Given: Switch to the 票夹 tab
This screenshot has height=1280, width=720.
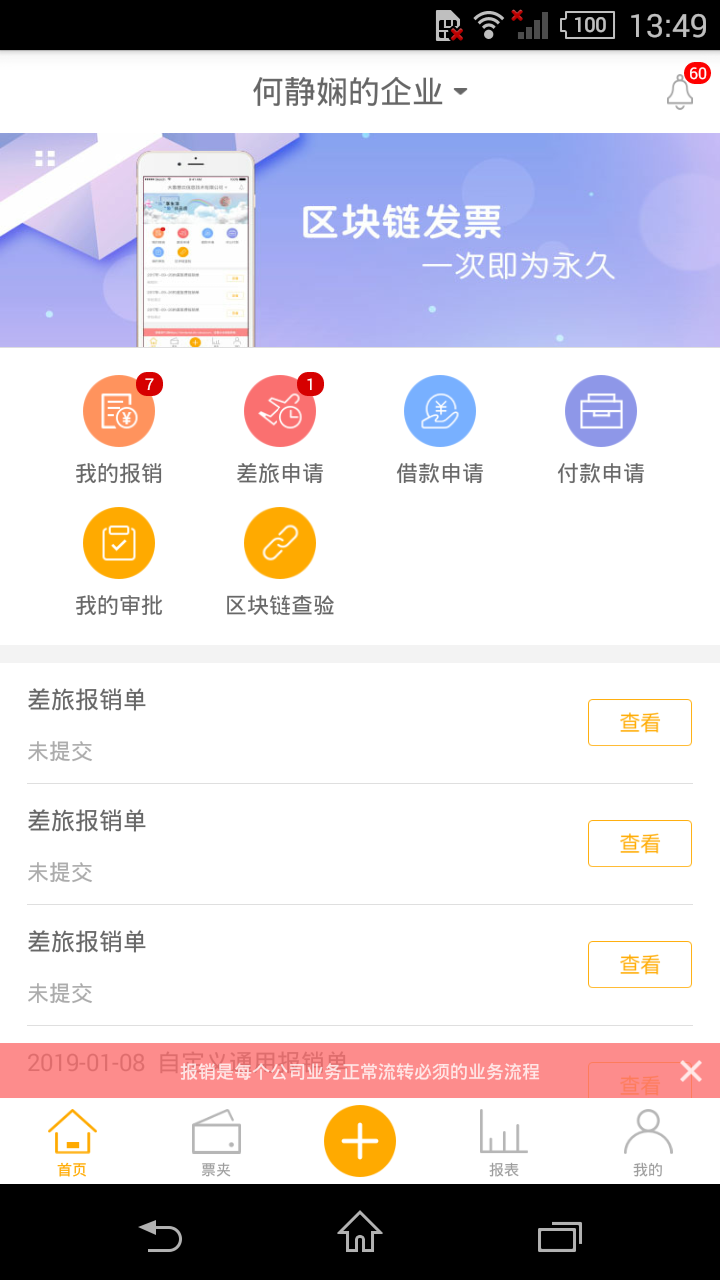Looking at the screenshot, I should (x=216, y=1142).
